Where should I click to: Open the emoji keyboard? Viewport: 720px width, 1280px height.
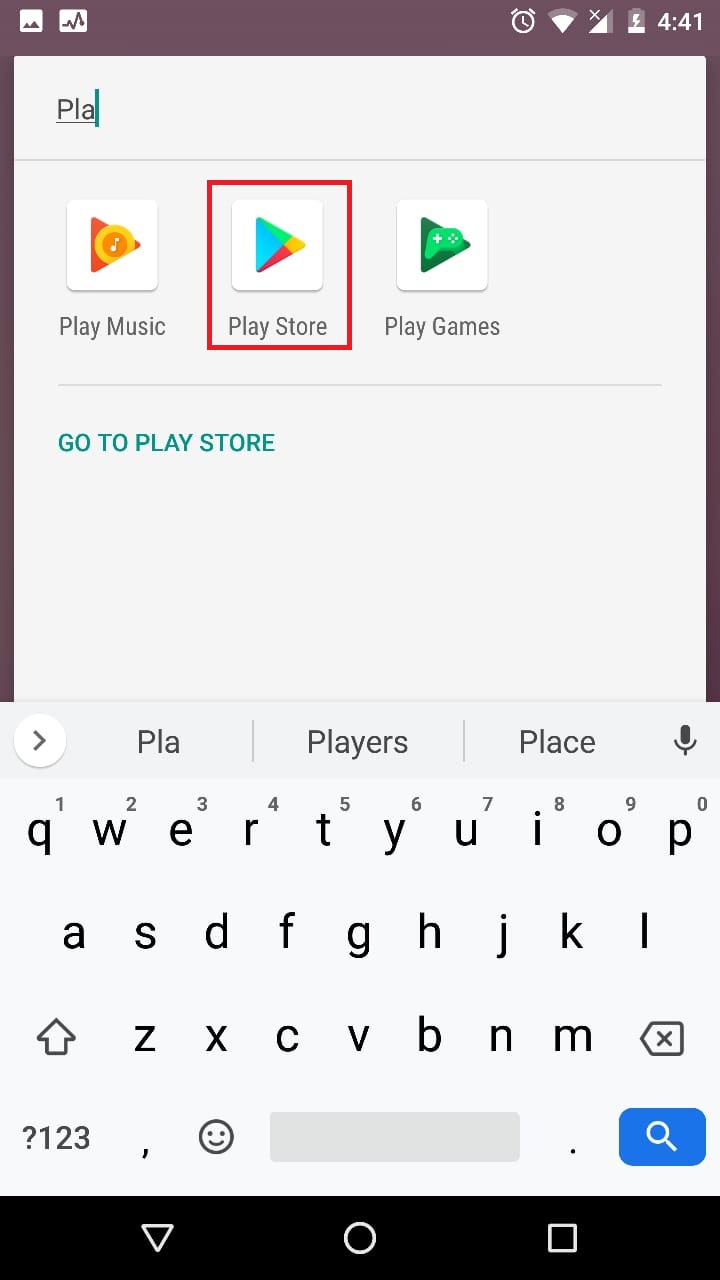pos(216,1137)
